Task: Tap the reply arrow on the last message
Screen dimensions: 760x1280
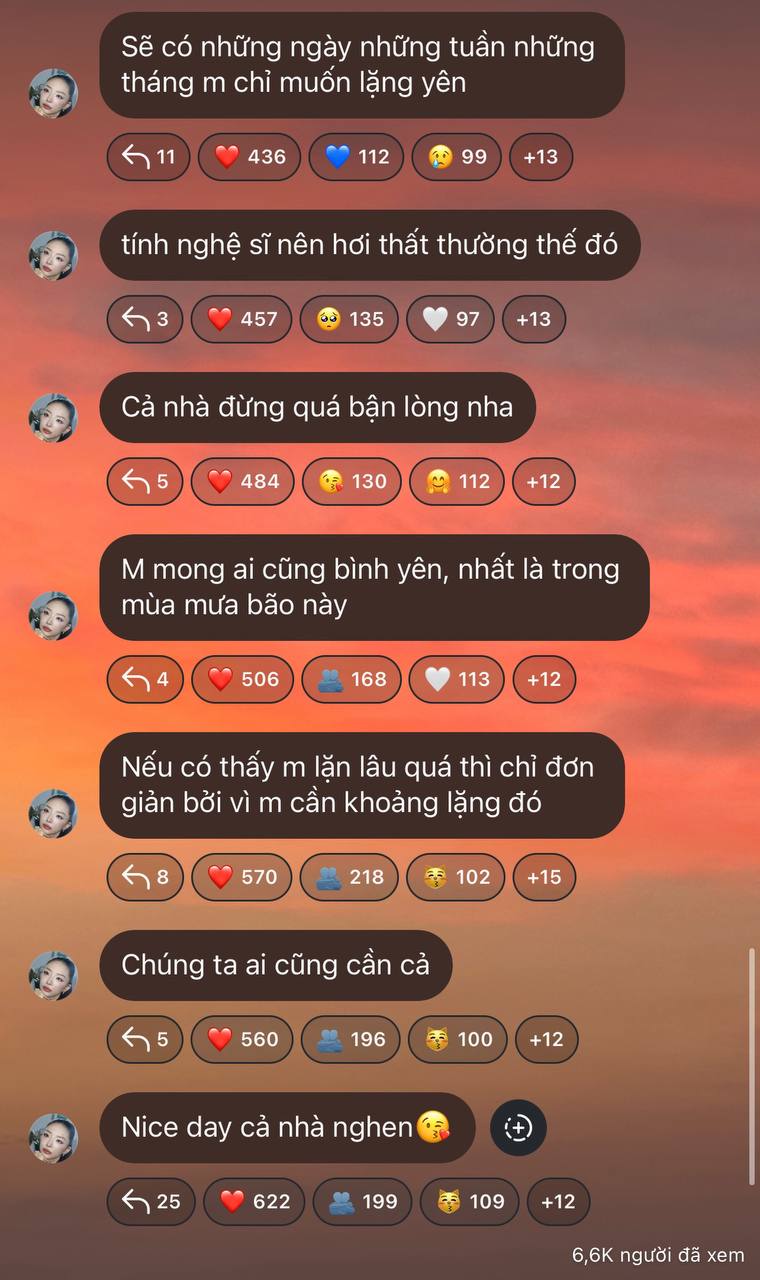Action: 150,1201
